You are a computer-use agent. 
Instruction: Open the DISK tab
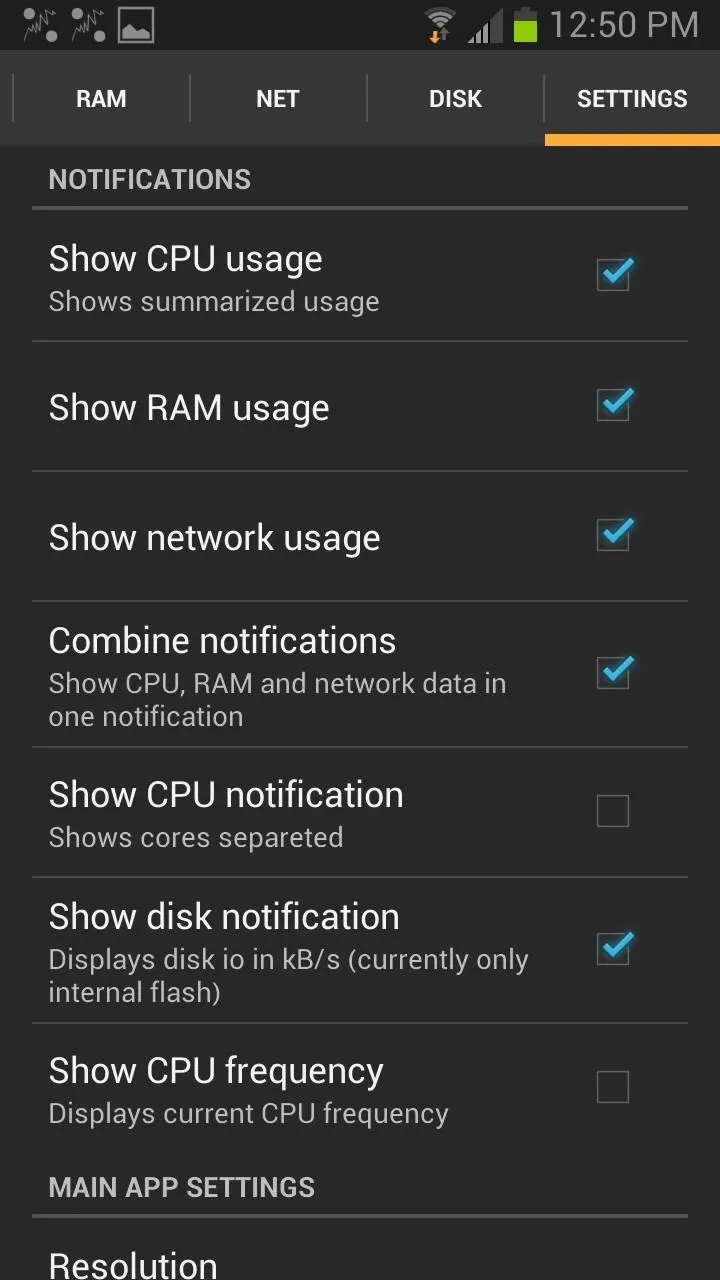pos(455,99)
